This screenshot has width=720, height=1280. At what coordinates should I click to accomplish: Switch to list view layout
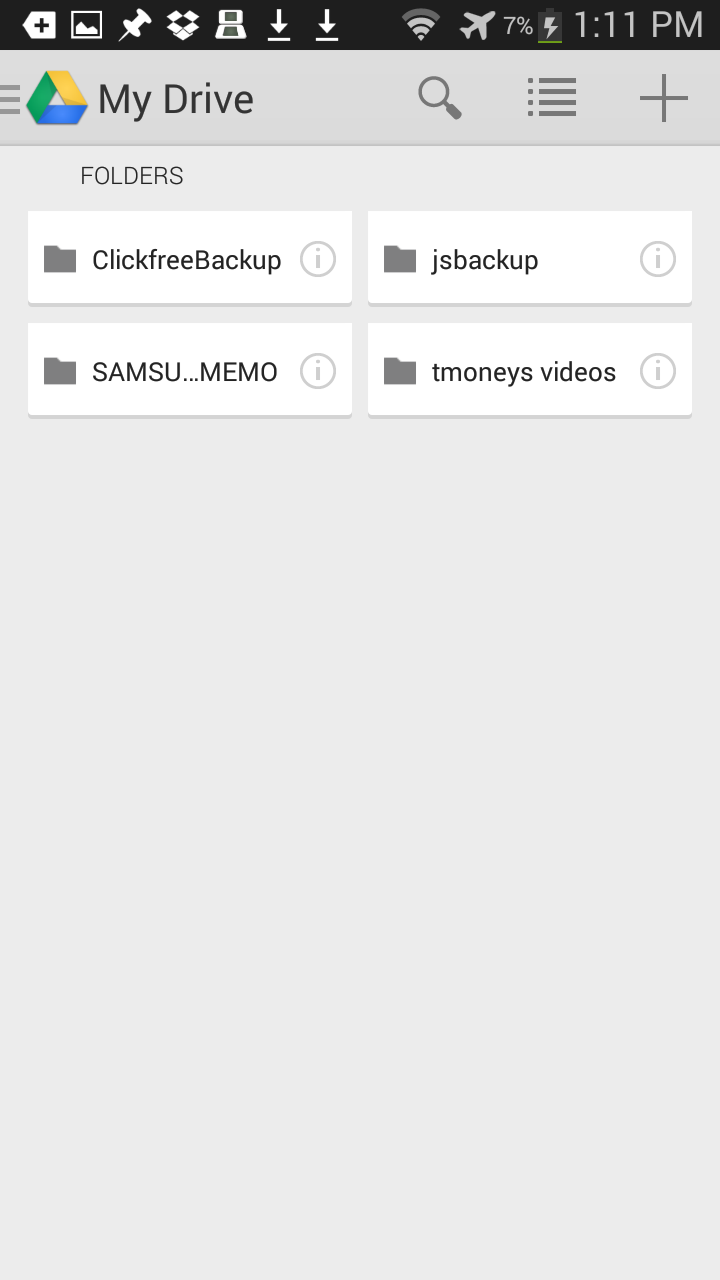(x=551, y=98)
